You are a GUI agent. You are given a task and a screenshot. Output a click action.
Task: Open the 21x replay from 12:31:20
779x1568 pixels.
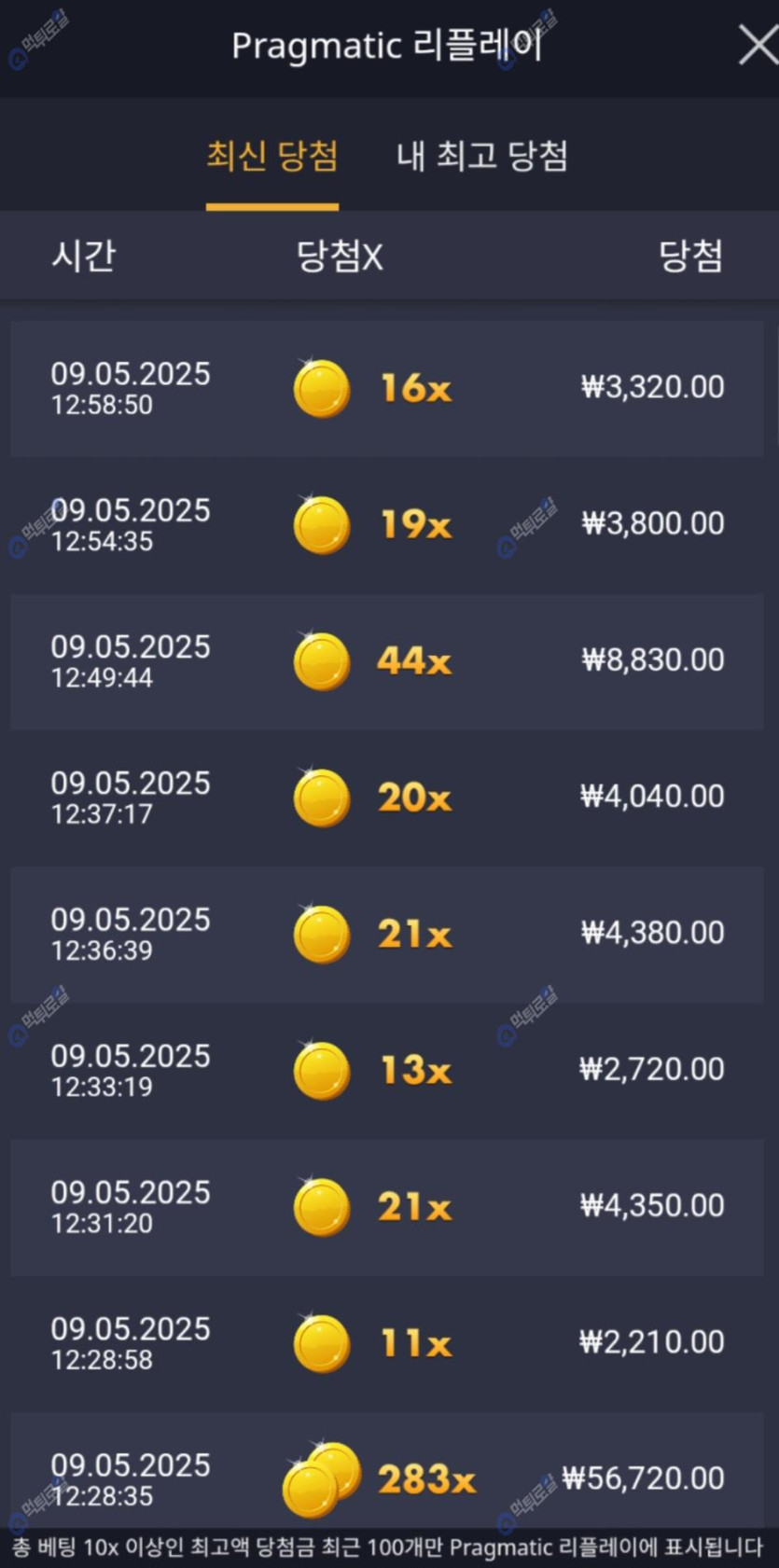(x=387, y=1207)
